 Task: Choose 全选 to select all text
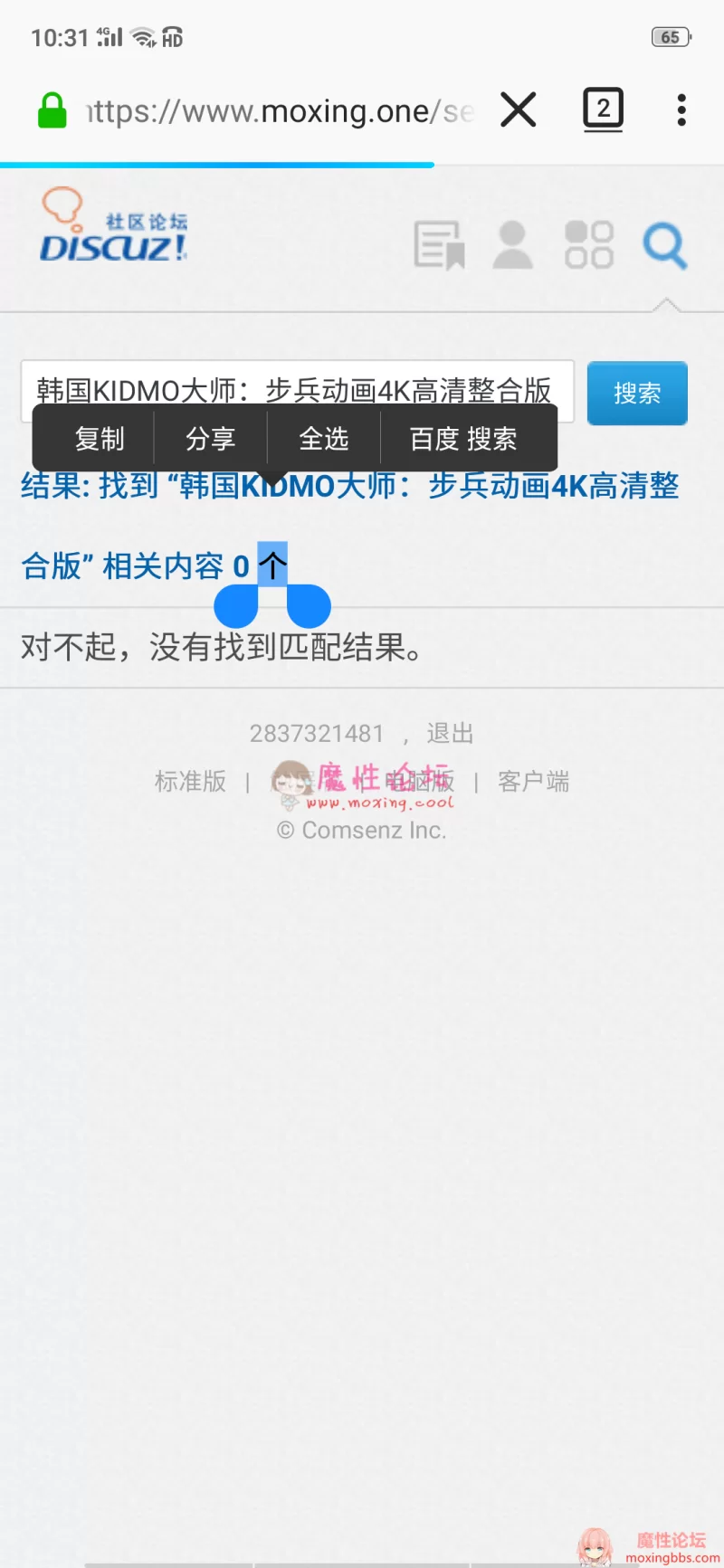pos(324,439)
